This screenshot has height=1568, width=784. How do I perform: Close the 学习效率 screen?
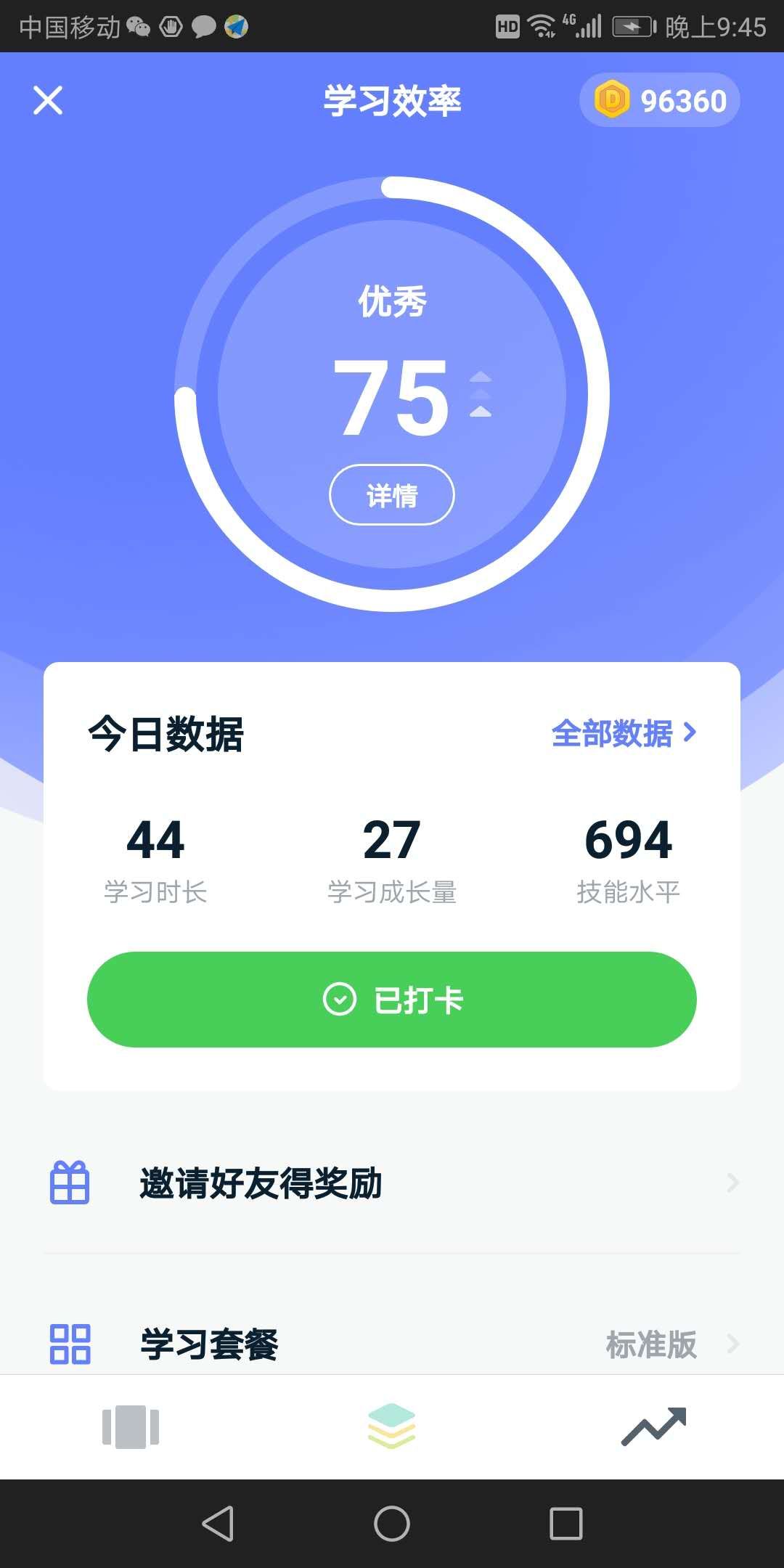click(x=48, y=100)
